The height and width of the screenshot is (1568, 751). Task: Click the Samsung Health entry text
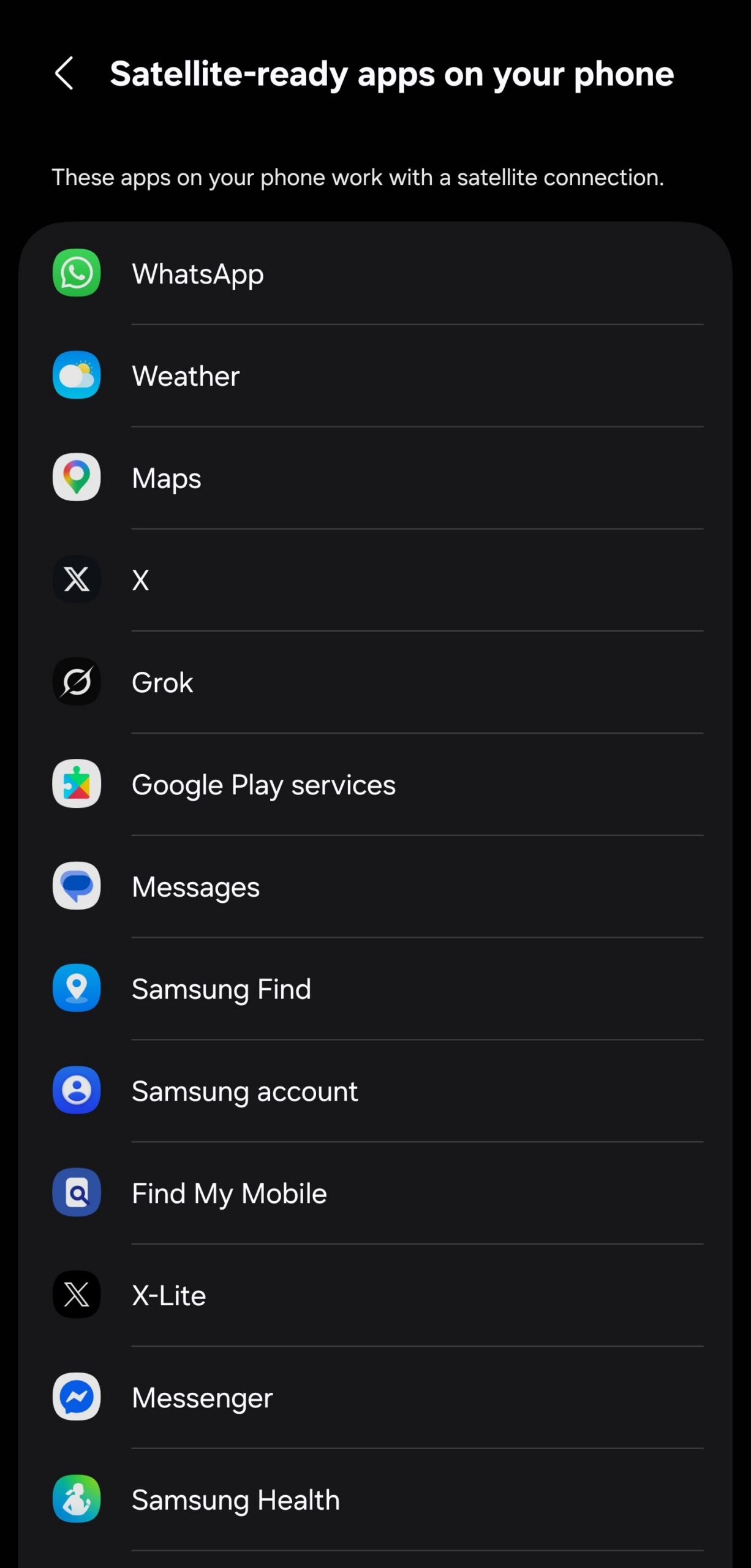(235, 1500)
